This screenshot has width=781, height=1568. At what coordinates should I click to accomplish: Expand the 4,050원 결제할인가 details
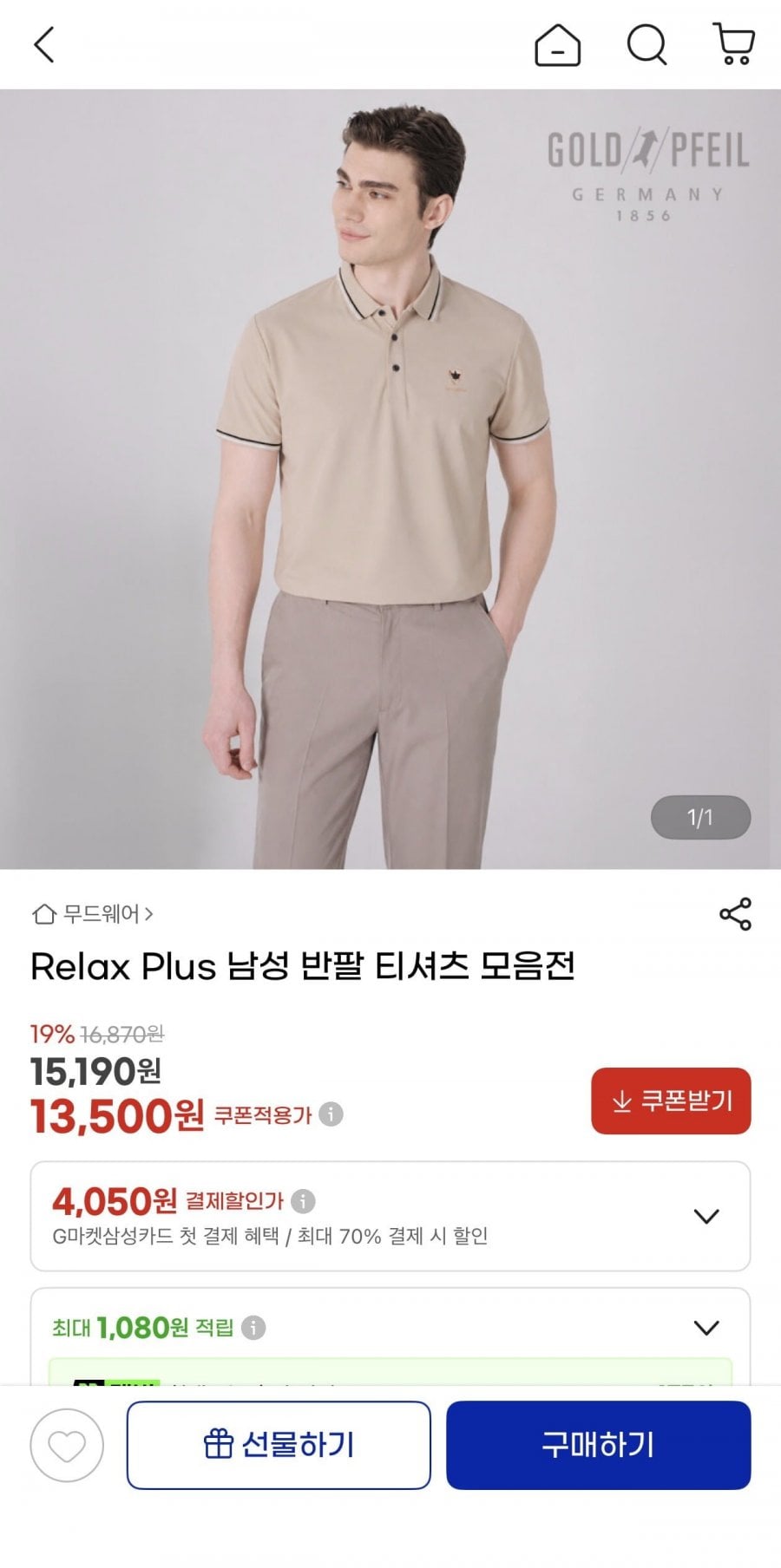706,1216
